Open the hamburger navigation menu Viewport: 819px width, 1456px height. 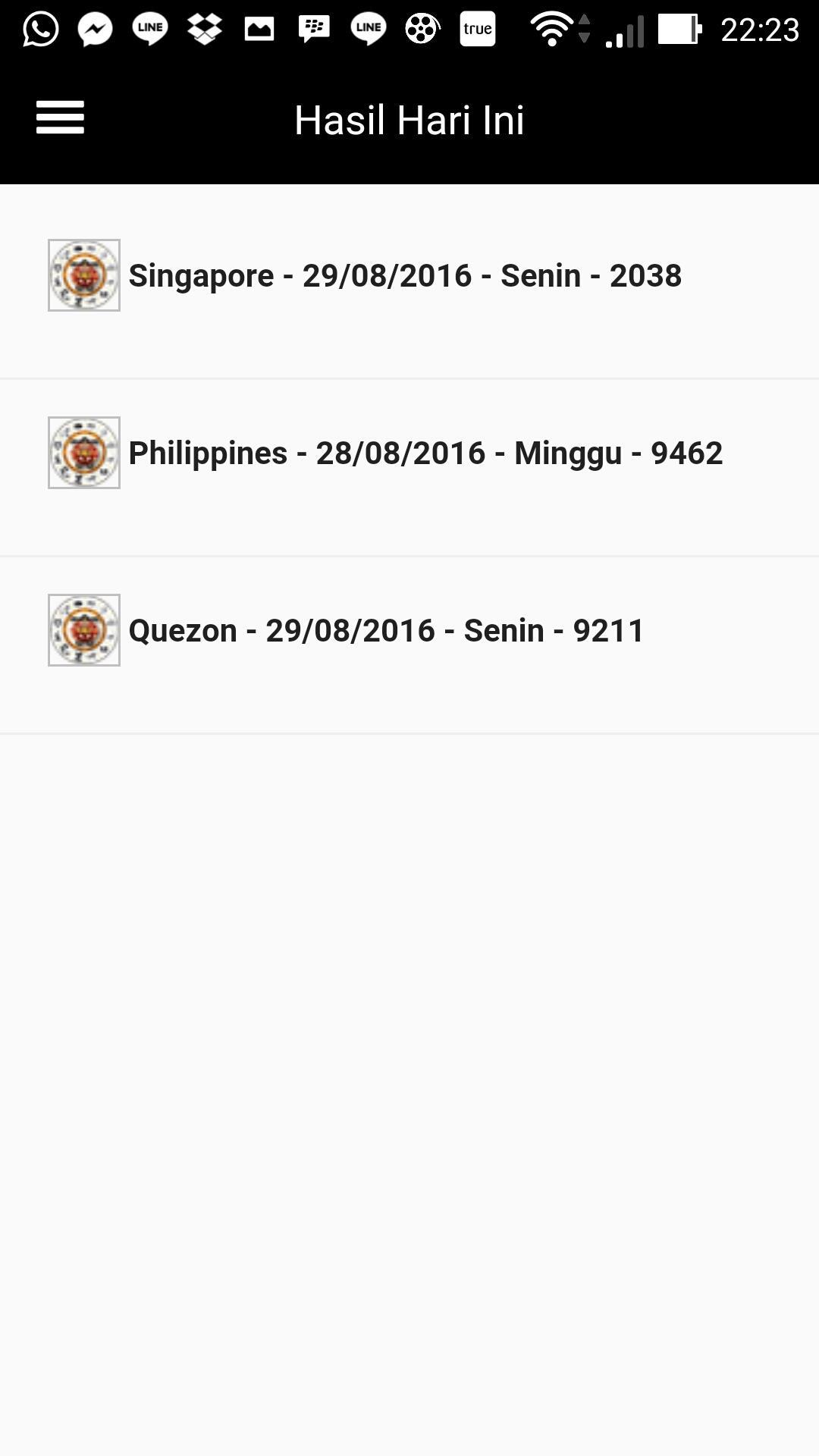coord(60,118)
